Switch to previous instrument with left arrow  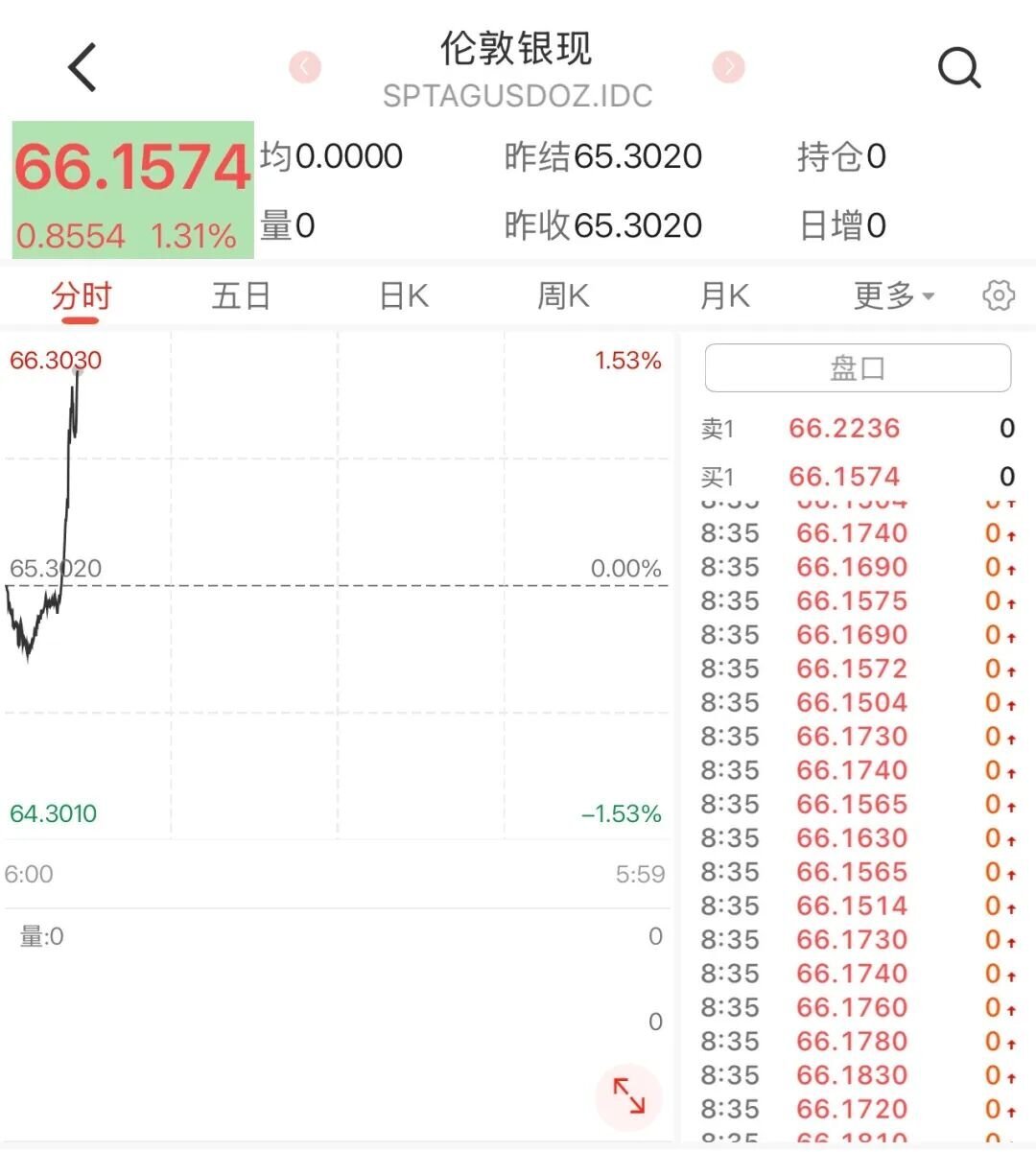[x=305, y=67]
